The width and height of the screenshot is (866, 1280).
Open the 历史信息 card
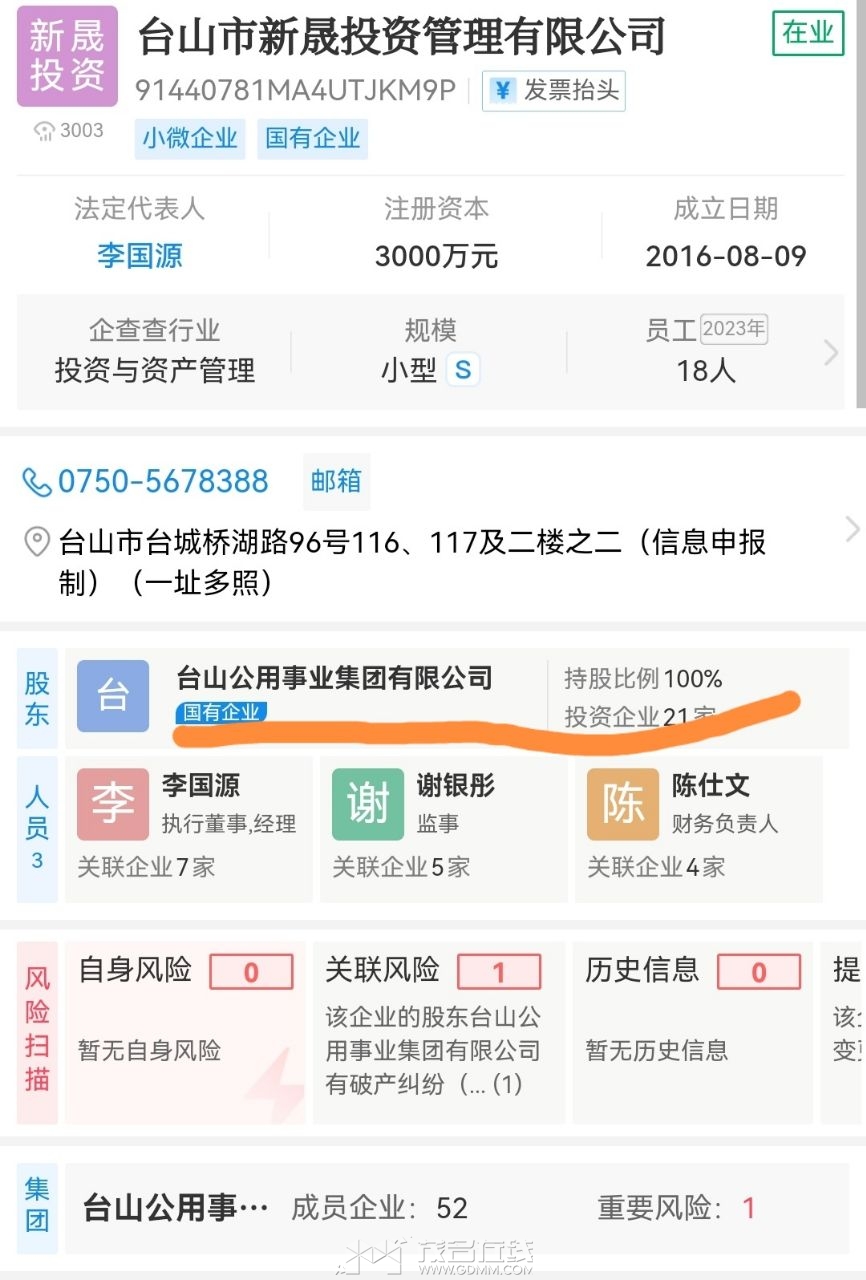(692, 1030)
